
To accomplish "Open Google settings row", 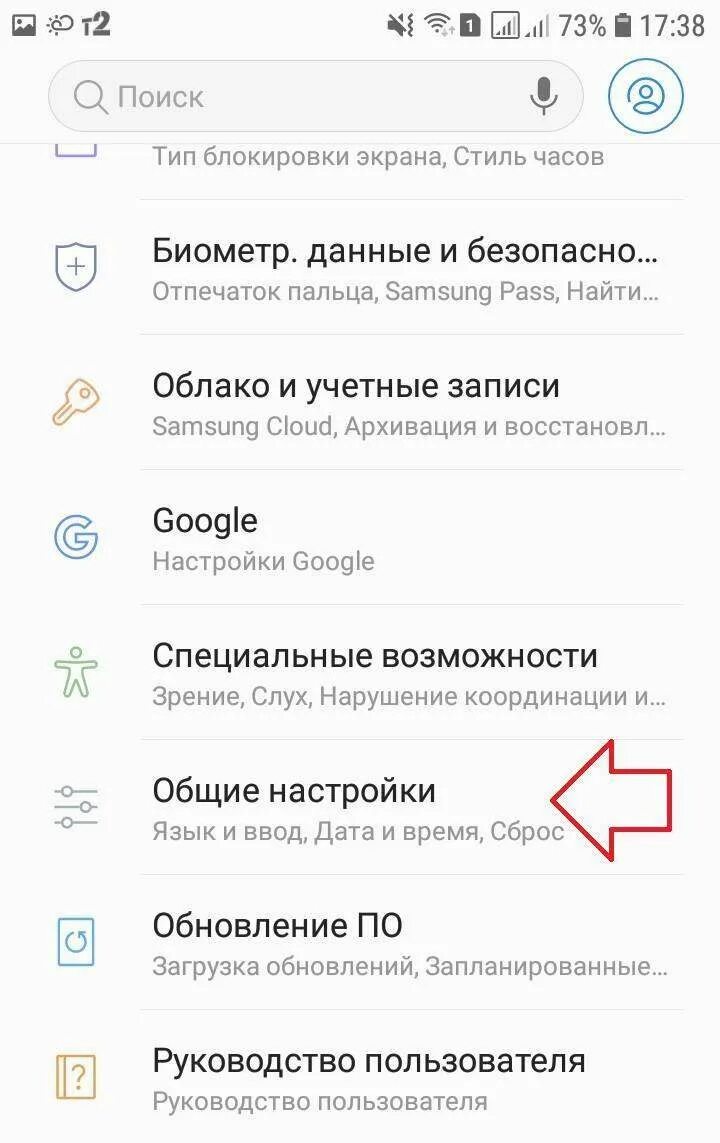I will coord(360,537).
